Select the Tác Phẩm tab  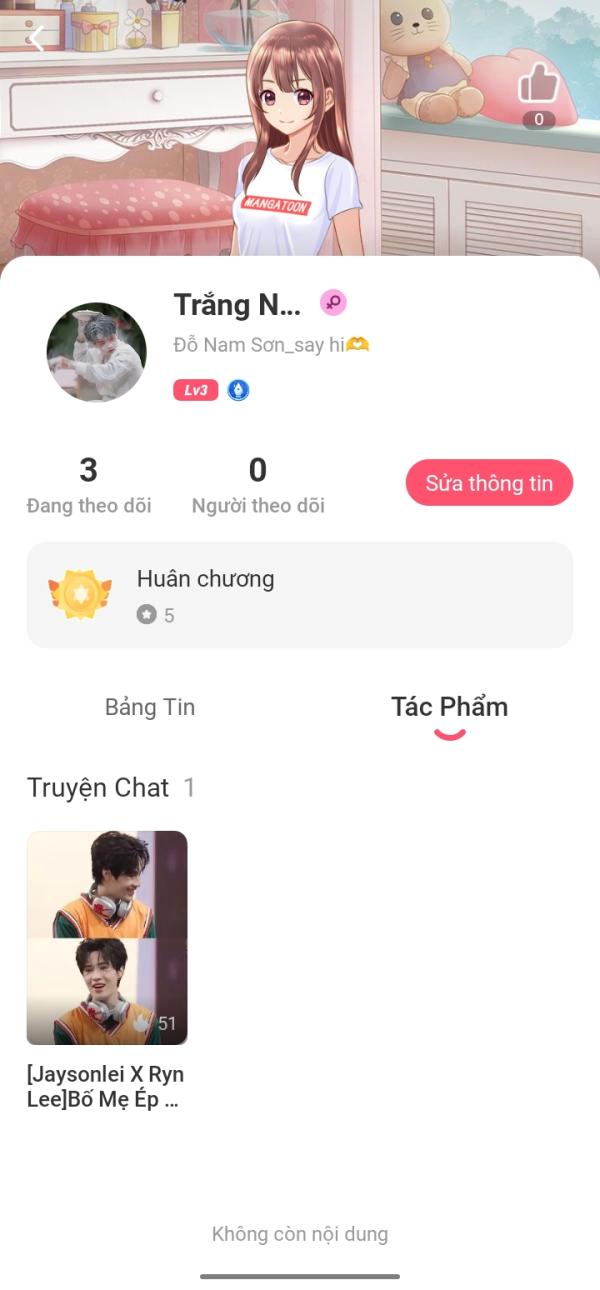[449, 707]
